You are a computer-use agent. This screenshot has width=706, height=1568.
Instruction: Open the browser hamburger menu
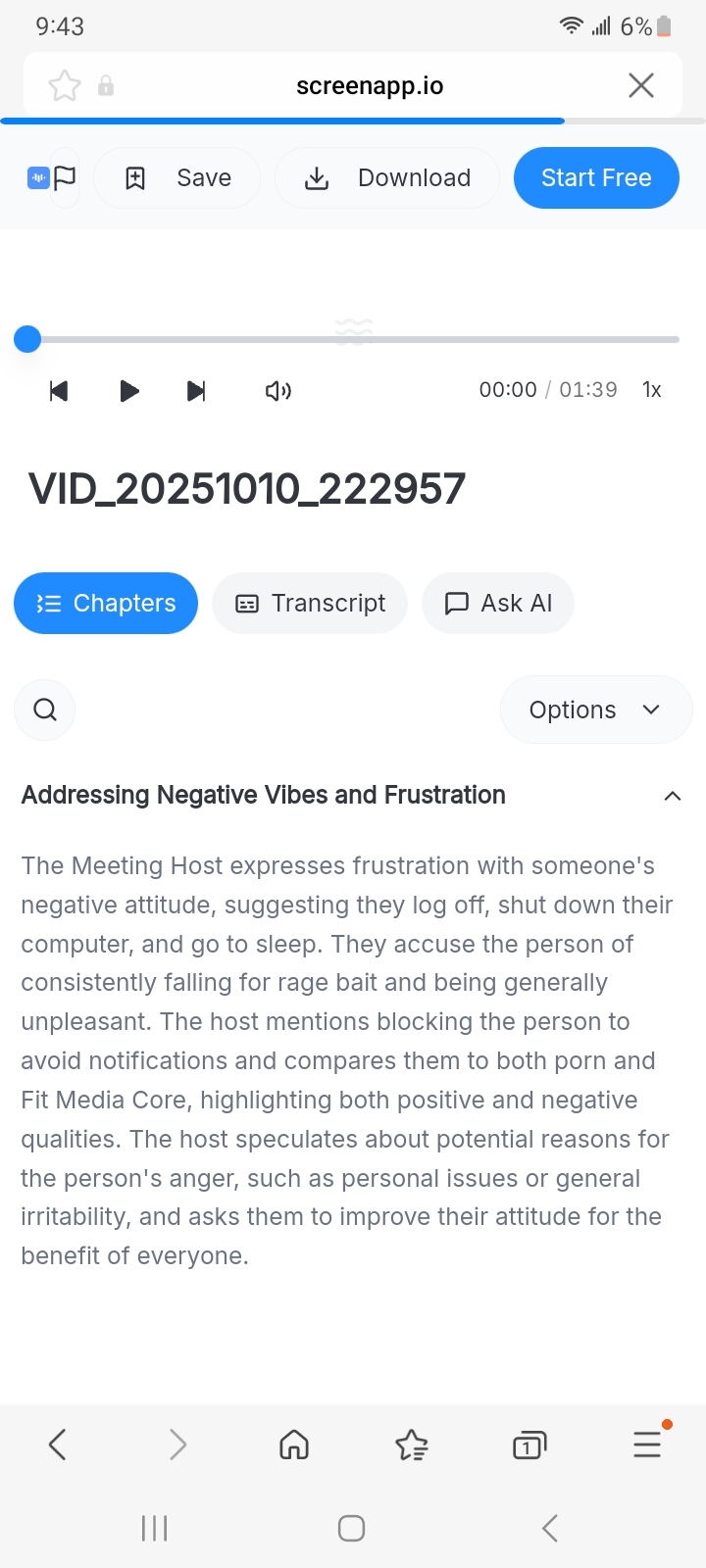point(647,1445)
